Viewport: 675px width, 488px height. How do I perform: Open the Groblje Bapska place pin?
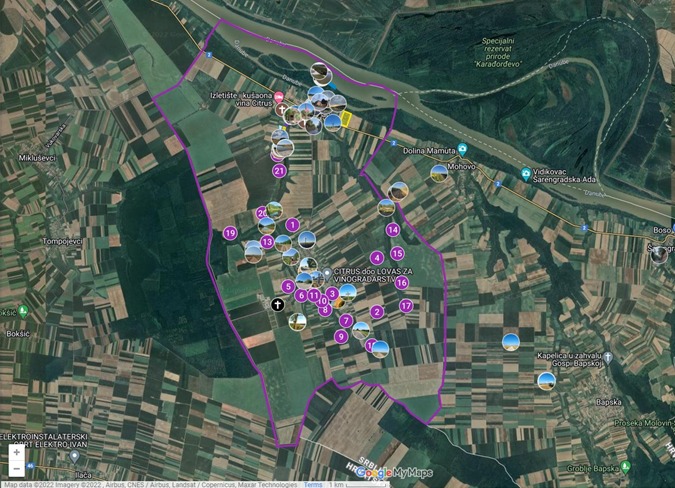click(626, 467)
